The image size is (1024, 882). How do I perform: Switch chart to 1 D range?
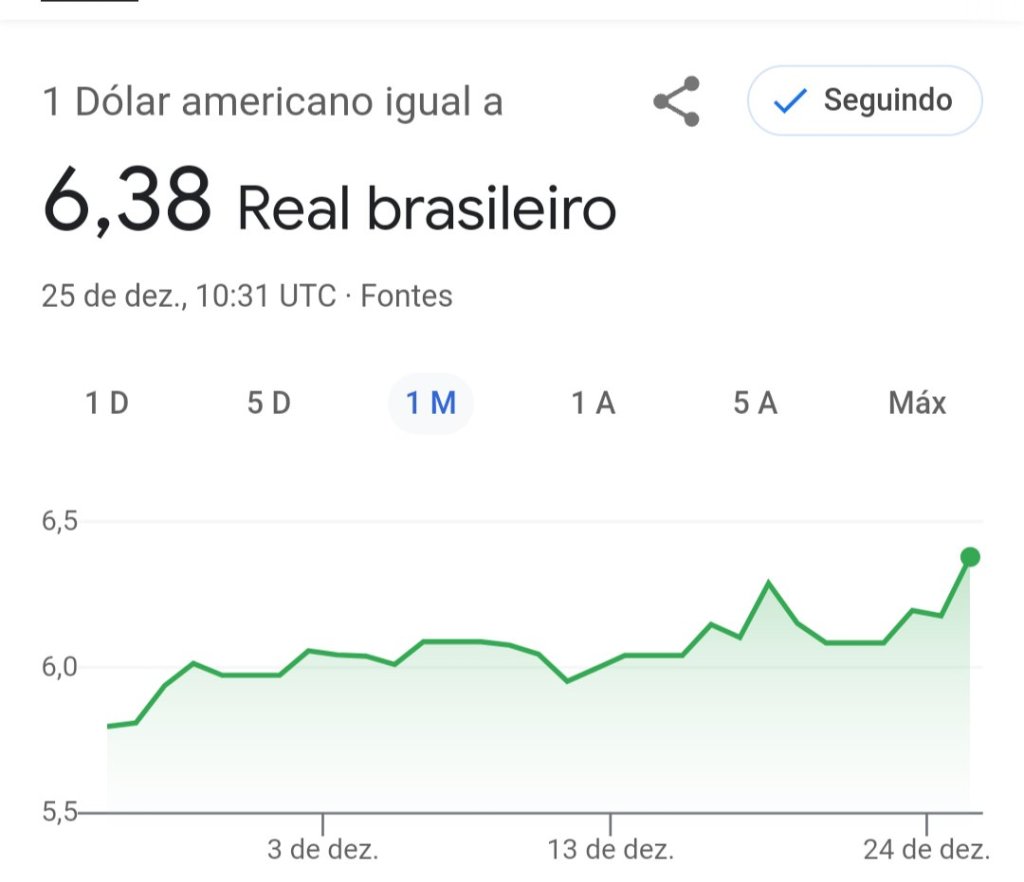coord(107,403)
